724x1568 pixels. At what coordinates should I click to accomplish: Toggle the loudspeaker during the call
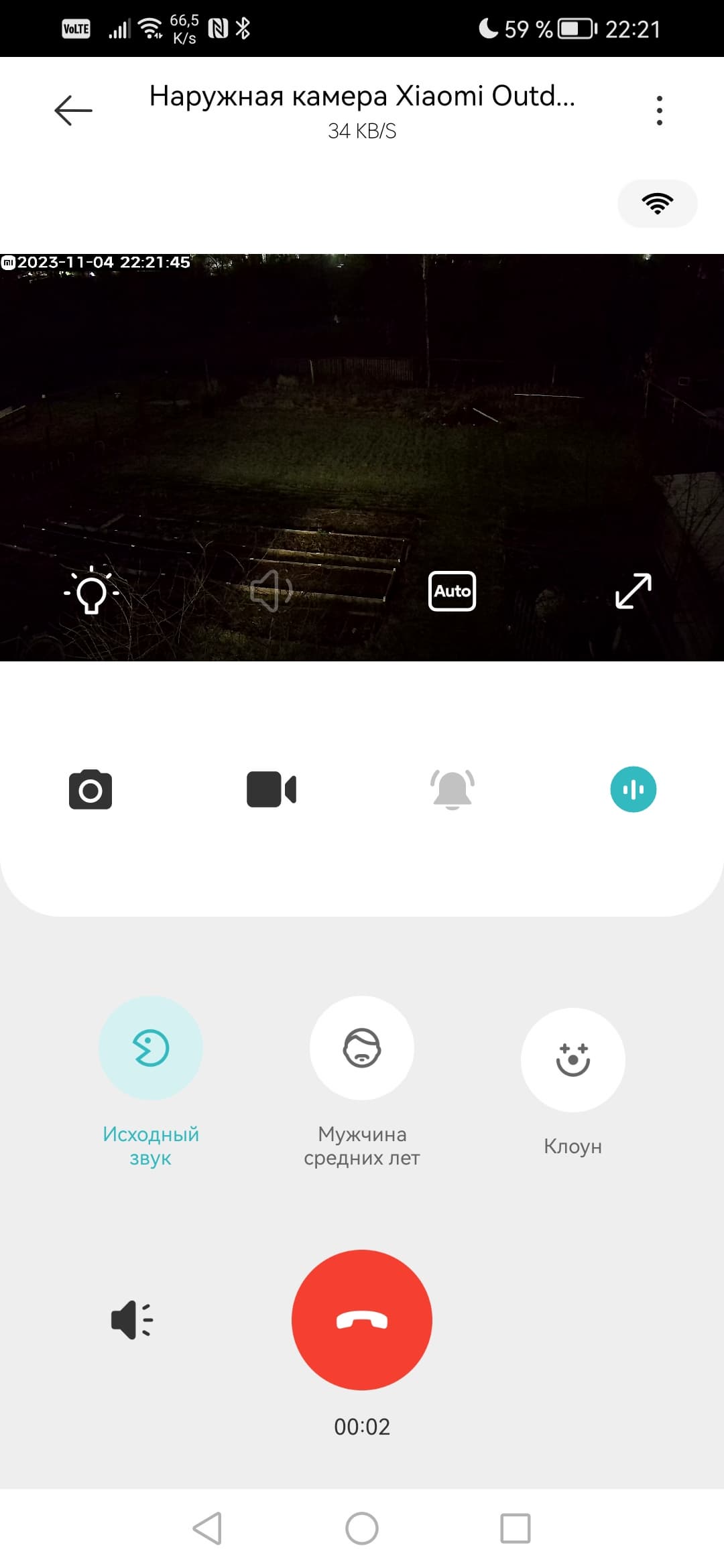coord(132,1320)
